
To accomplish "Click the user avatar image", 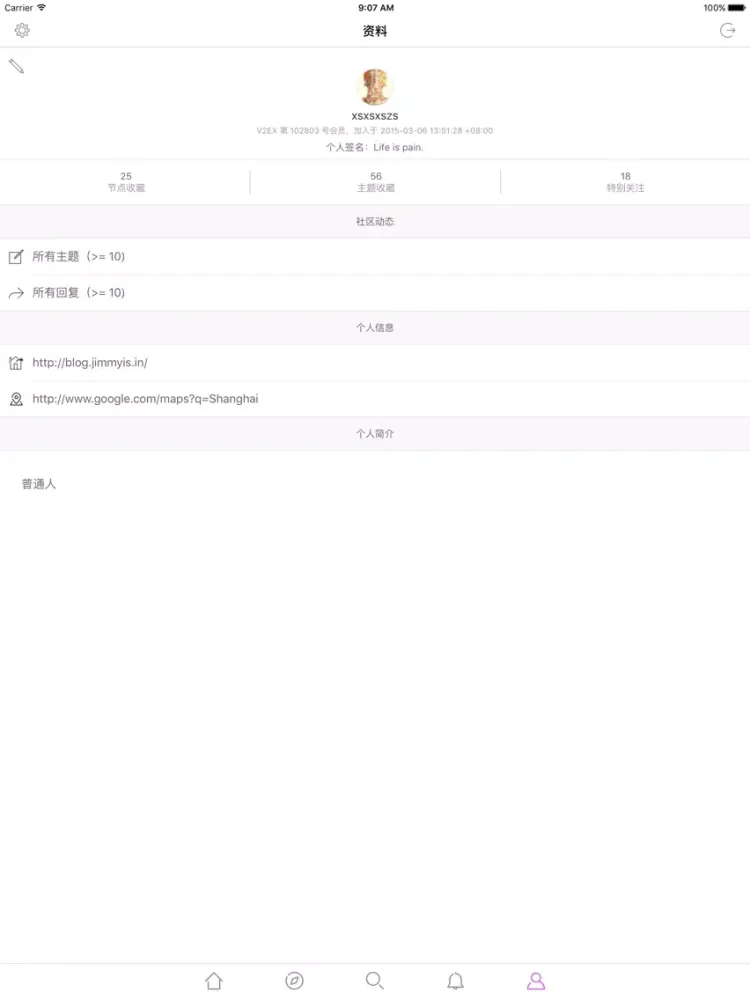I will tap(375, 86).
